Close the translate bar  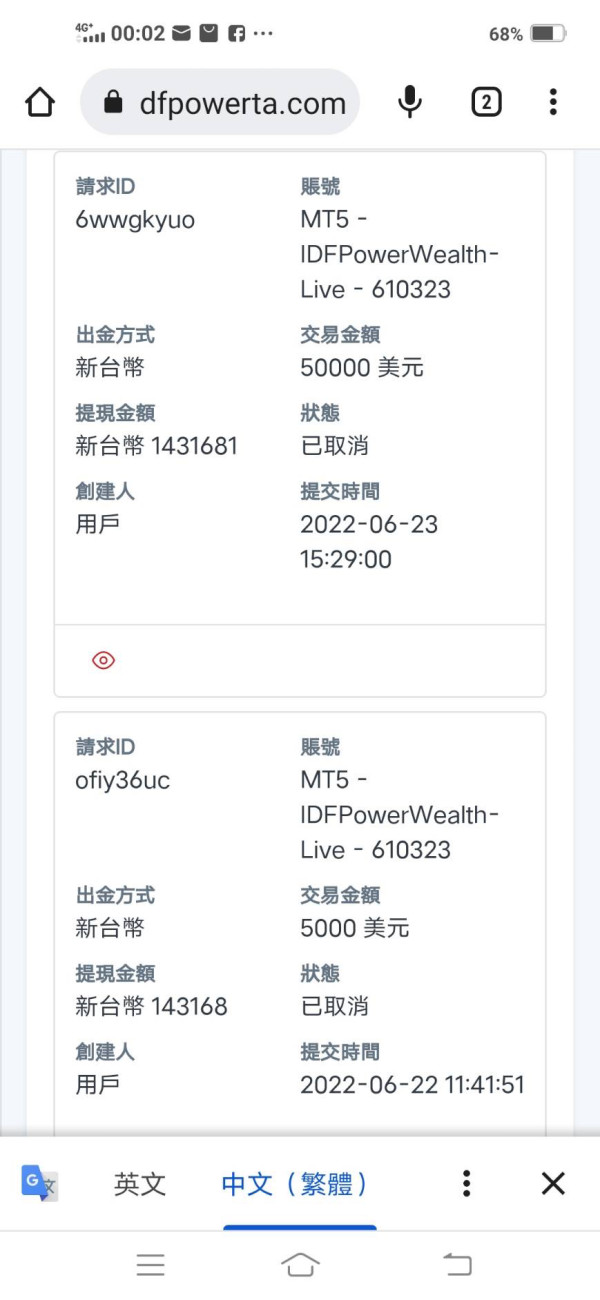click(x=553, y=1184)
